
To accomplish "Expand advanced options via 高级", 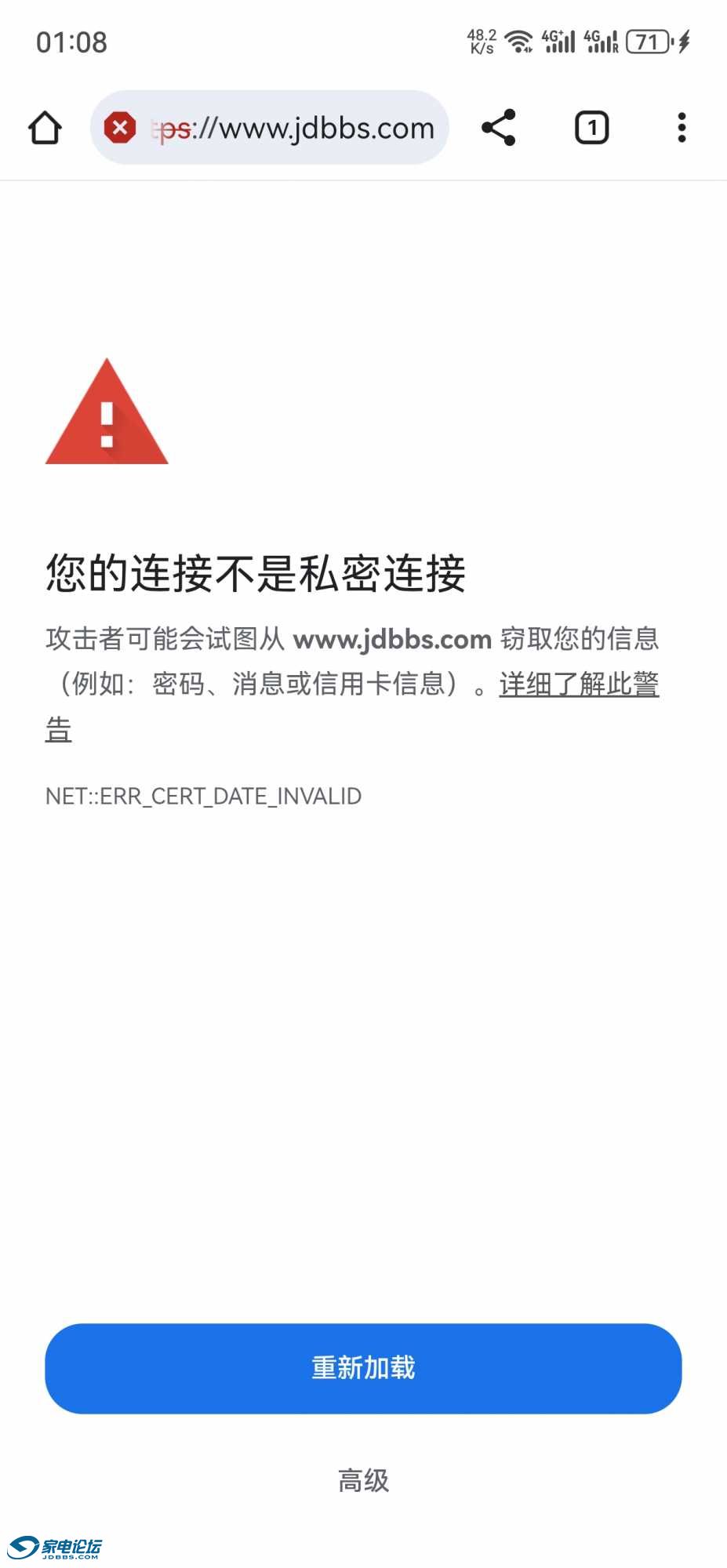I will [363, 1480].
